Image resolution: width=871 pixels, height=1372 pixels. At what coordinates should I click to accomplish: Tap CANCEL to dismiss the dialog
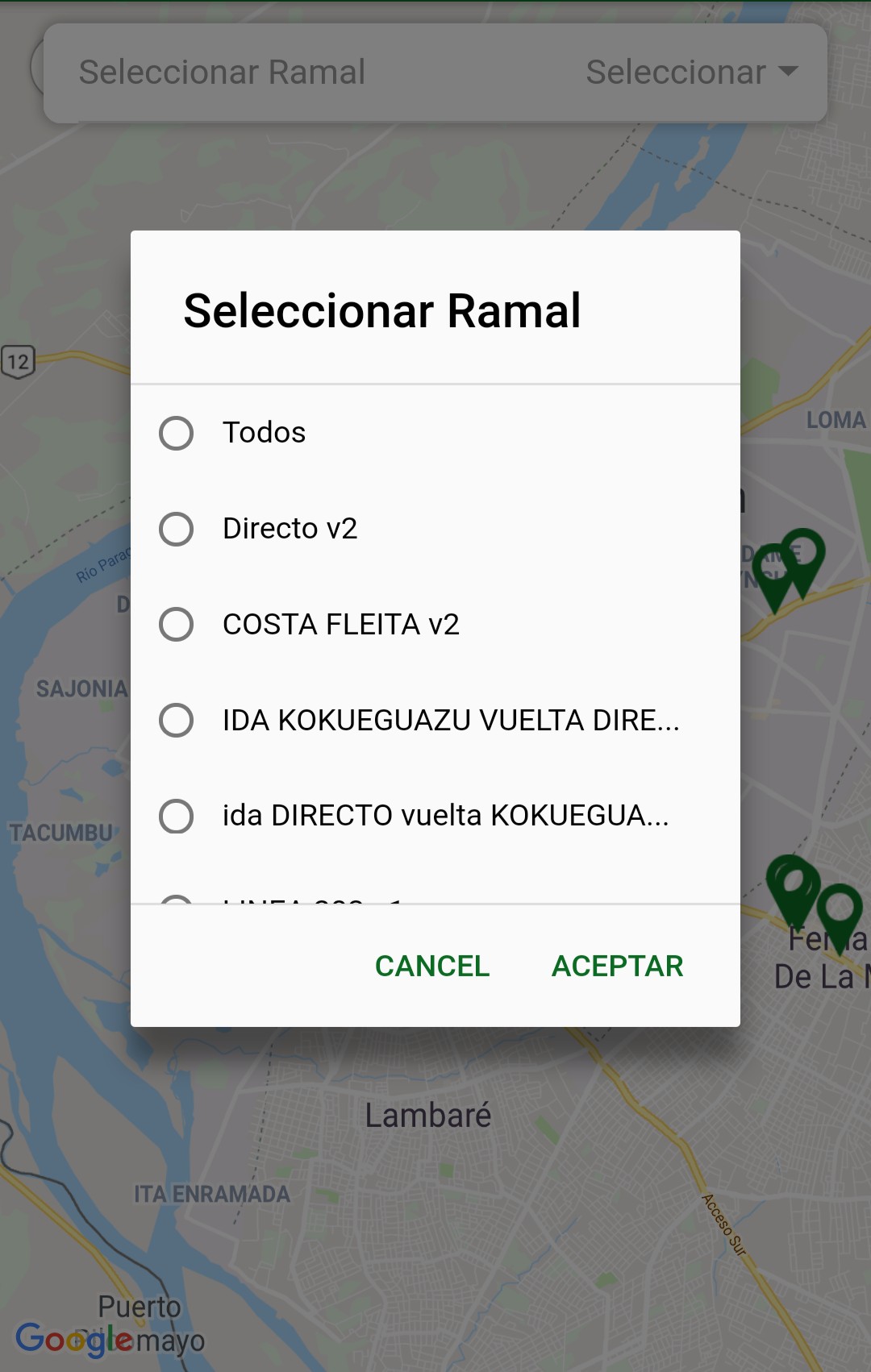tap(432, 966)
